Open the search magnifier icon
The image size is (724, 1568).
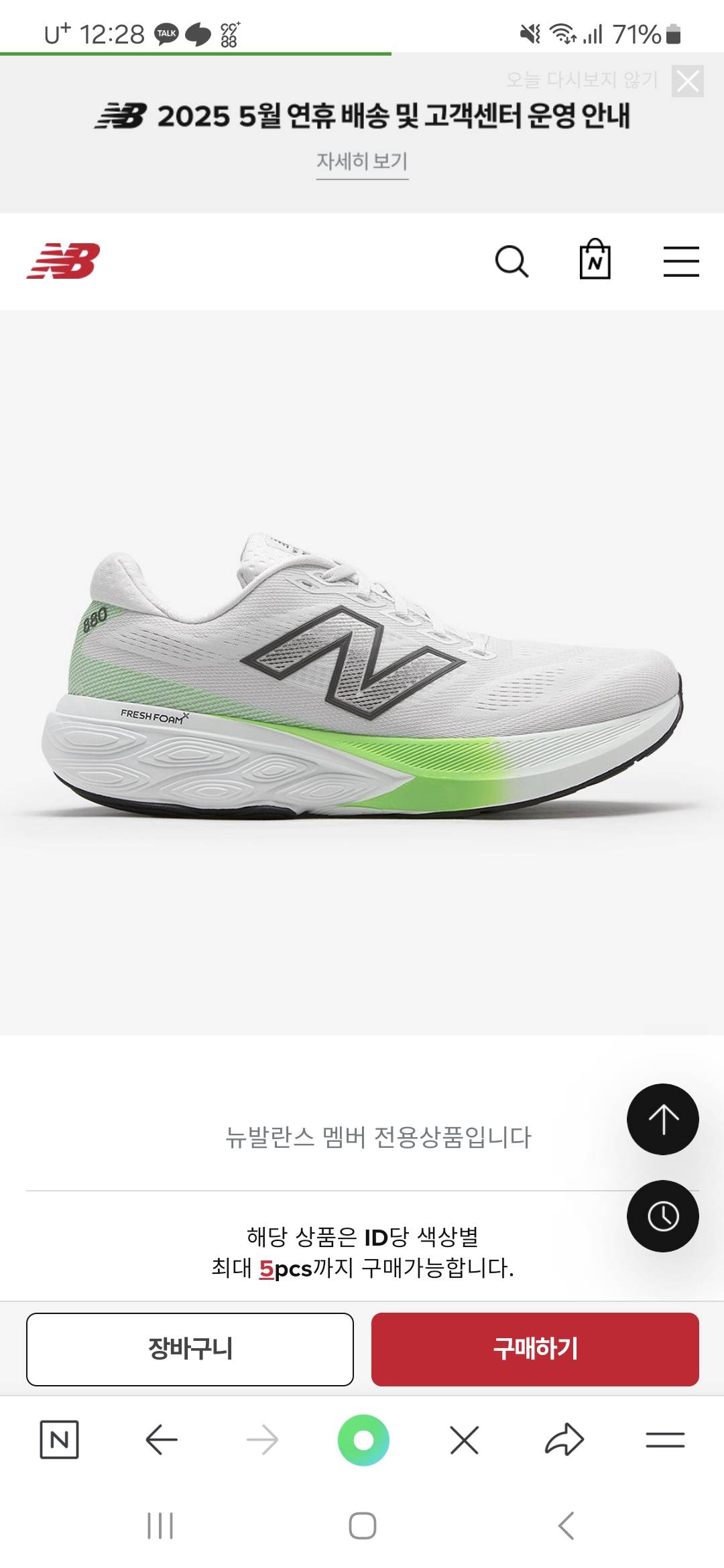(x=511, y=261)
